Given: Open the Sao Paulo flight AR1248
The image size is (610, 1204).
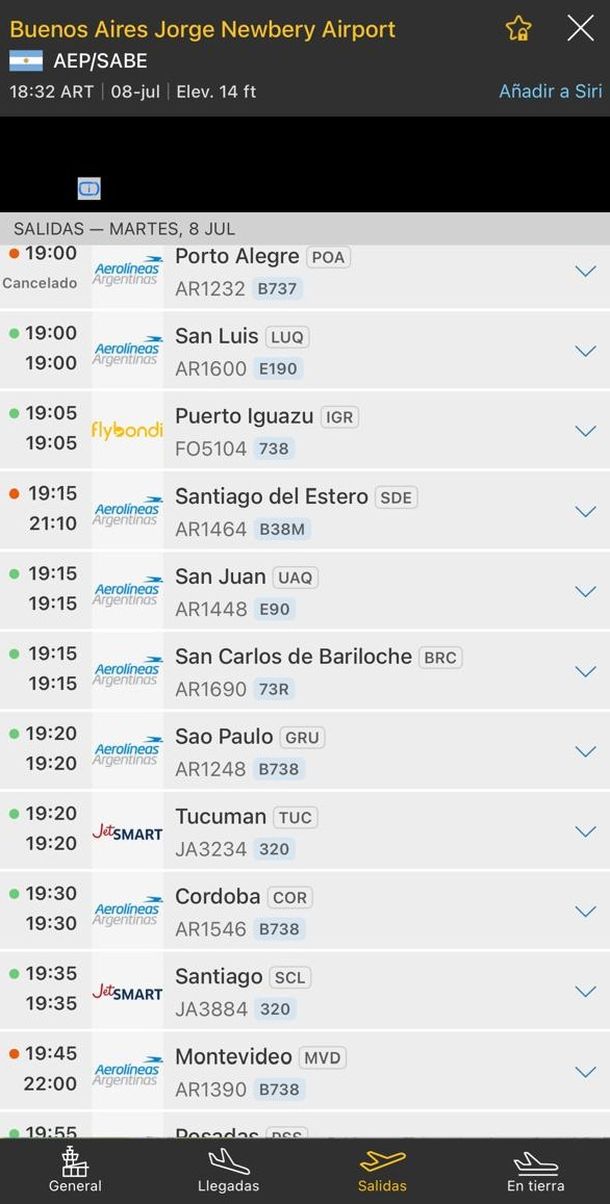Looking at the screenshot, I should tap(305, 750).
